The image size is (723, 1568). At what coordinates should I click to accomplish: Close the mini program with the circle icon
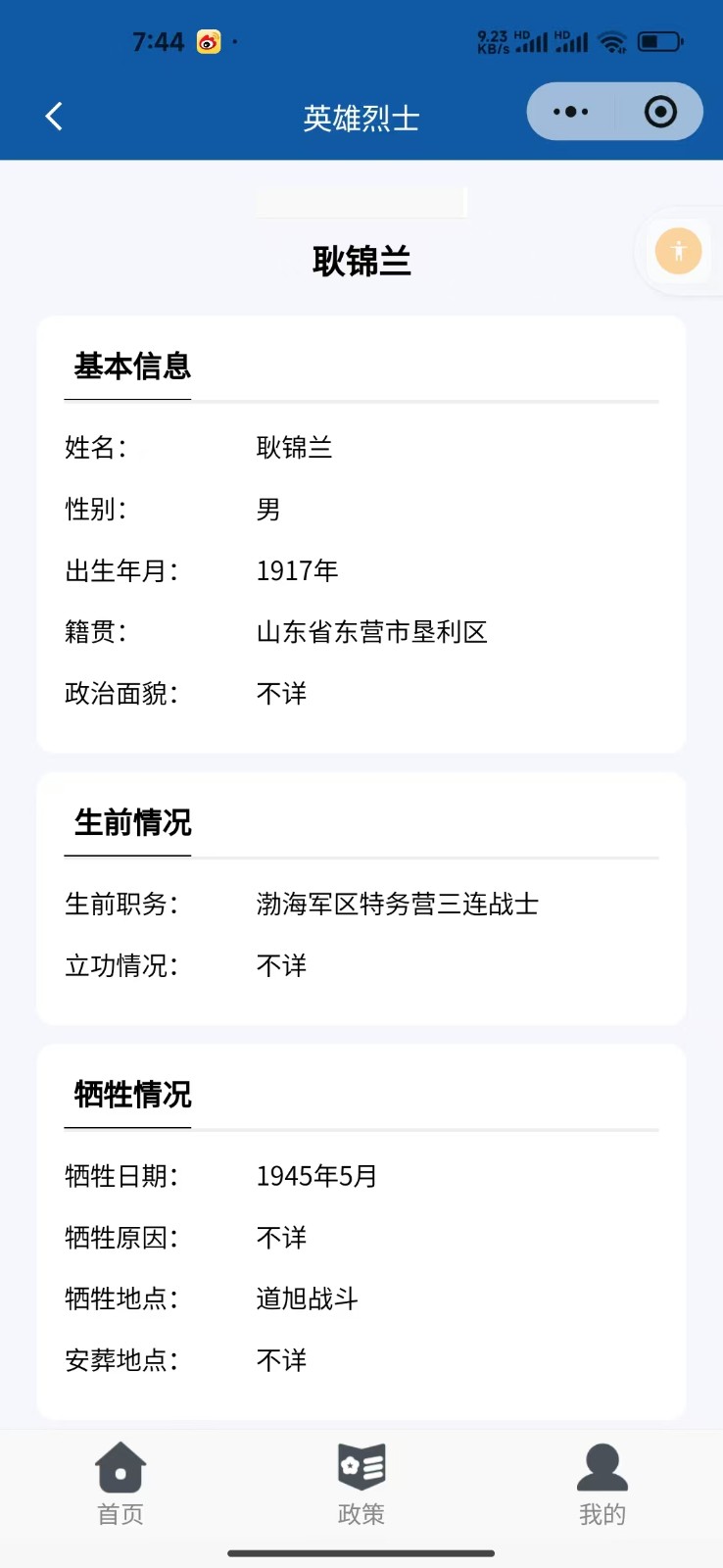[660, 113]
